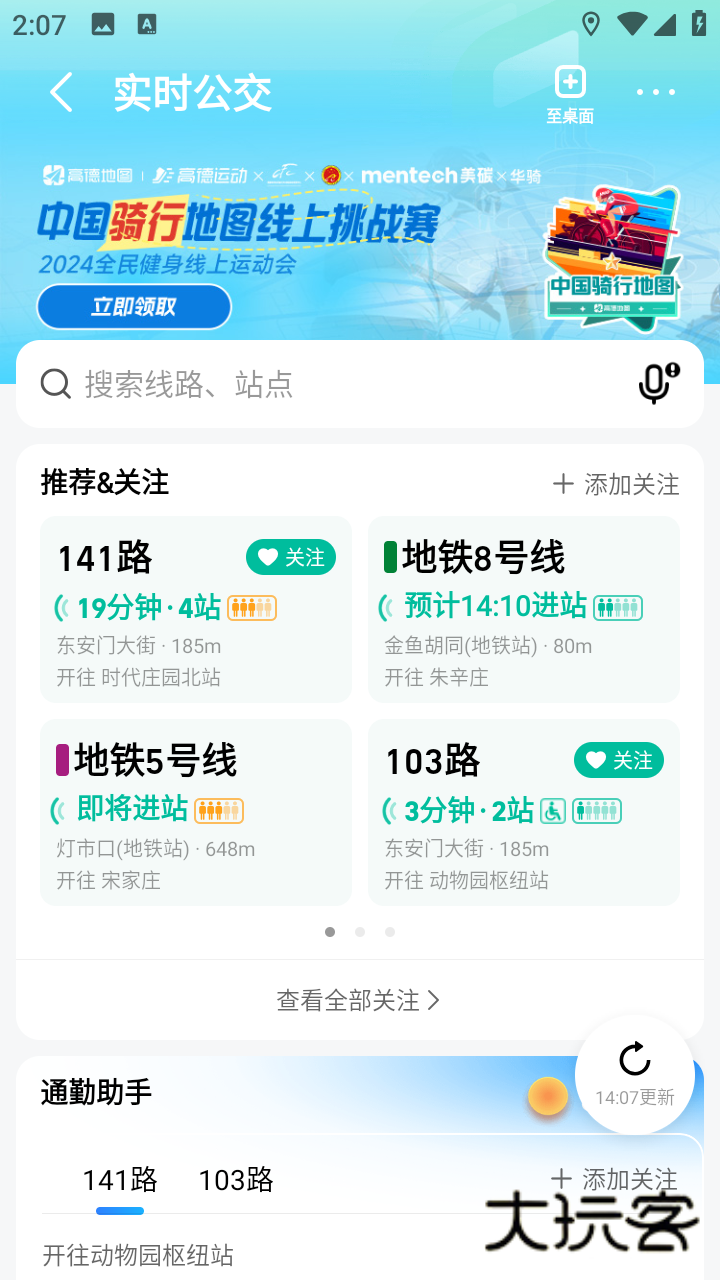Tap the 立即领取 banner button
Viewport: 720px width, 1280px height.
pyautogui.click(x=133, y=306)
